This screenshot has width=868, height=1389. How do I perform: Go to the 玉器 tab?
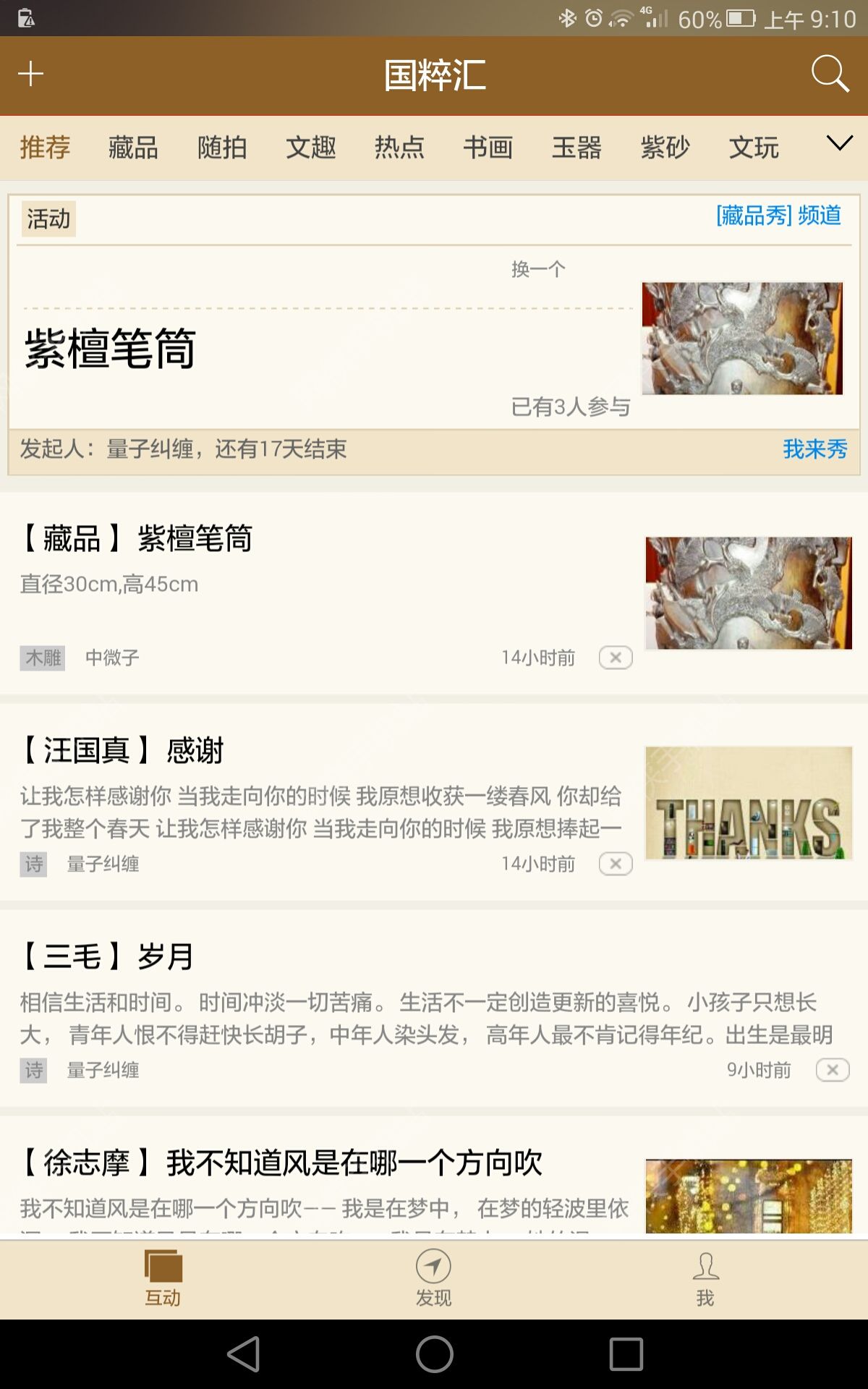pyautogui.click(x=576, y=148)
